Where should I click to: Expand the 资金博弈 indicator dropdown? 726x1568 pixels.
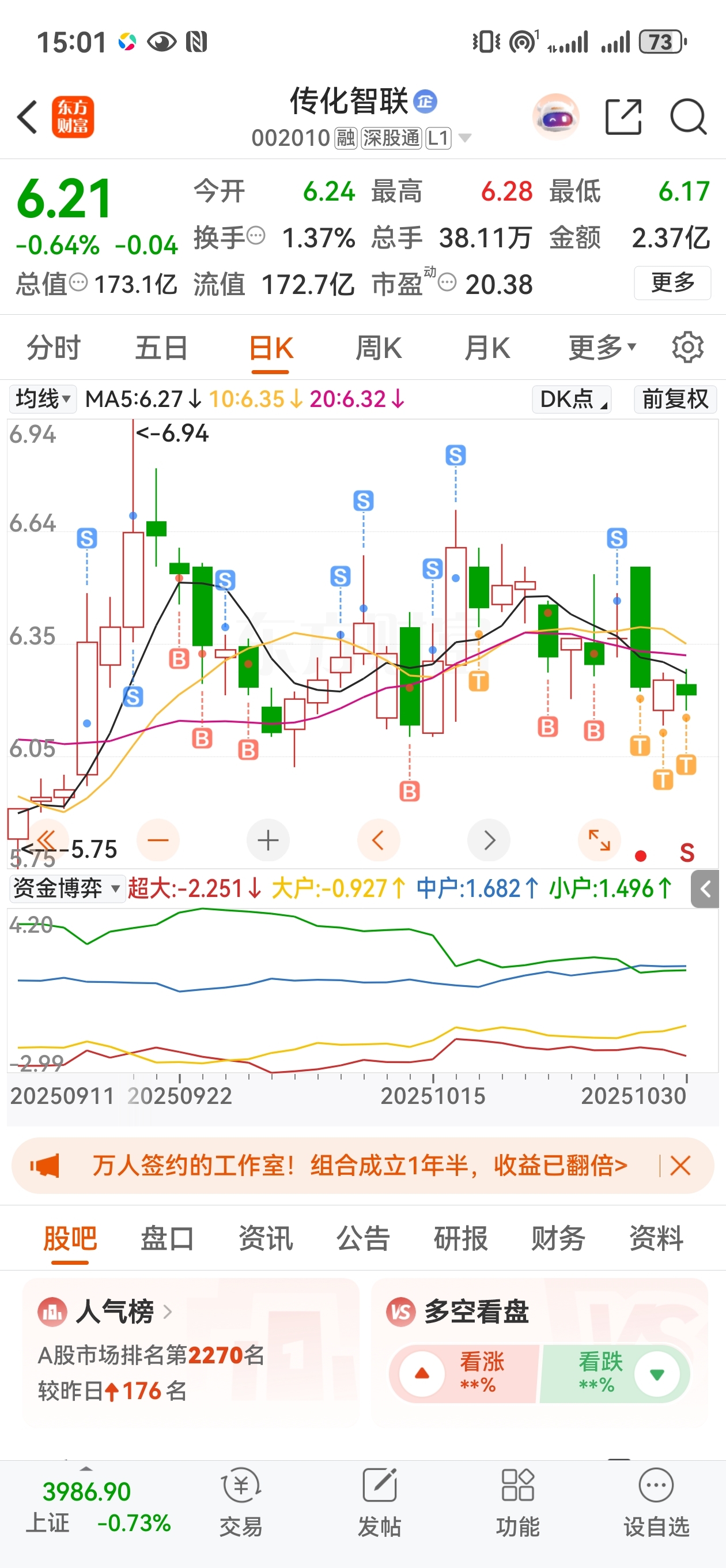(67, 889)
